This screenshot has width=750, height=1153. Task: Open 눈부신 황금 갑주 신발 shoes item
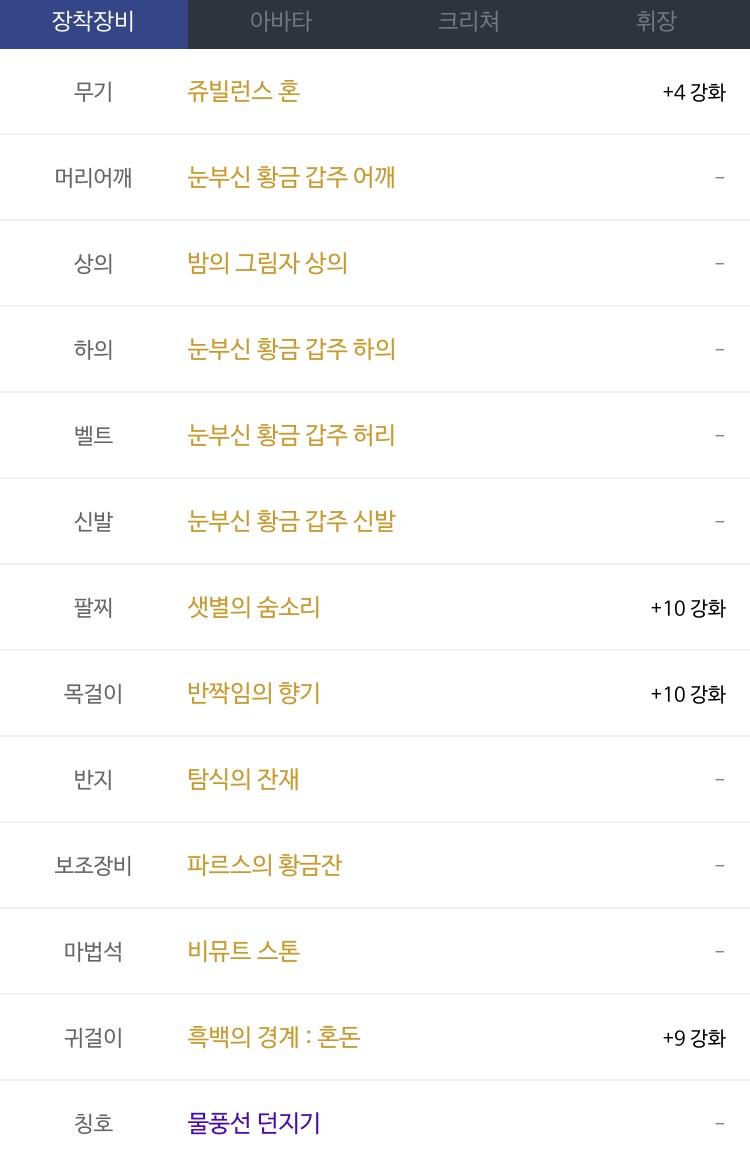(x=291, y=522)
